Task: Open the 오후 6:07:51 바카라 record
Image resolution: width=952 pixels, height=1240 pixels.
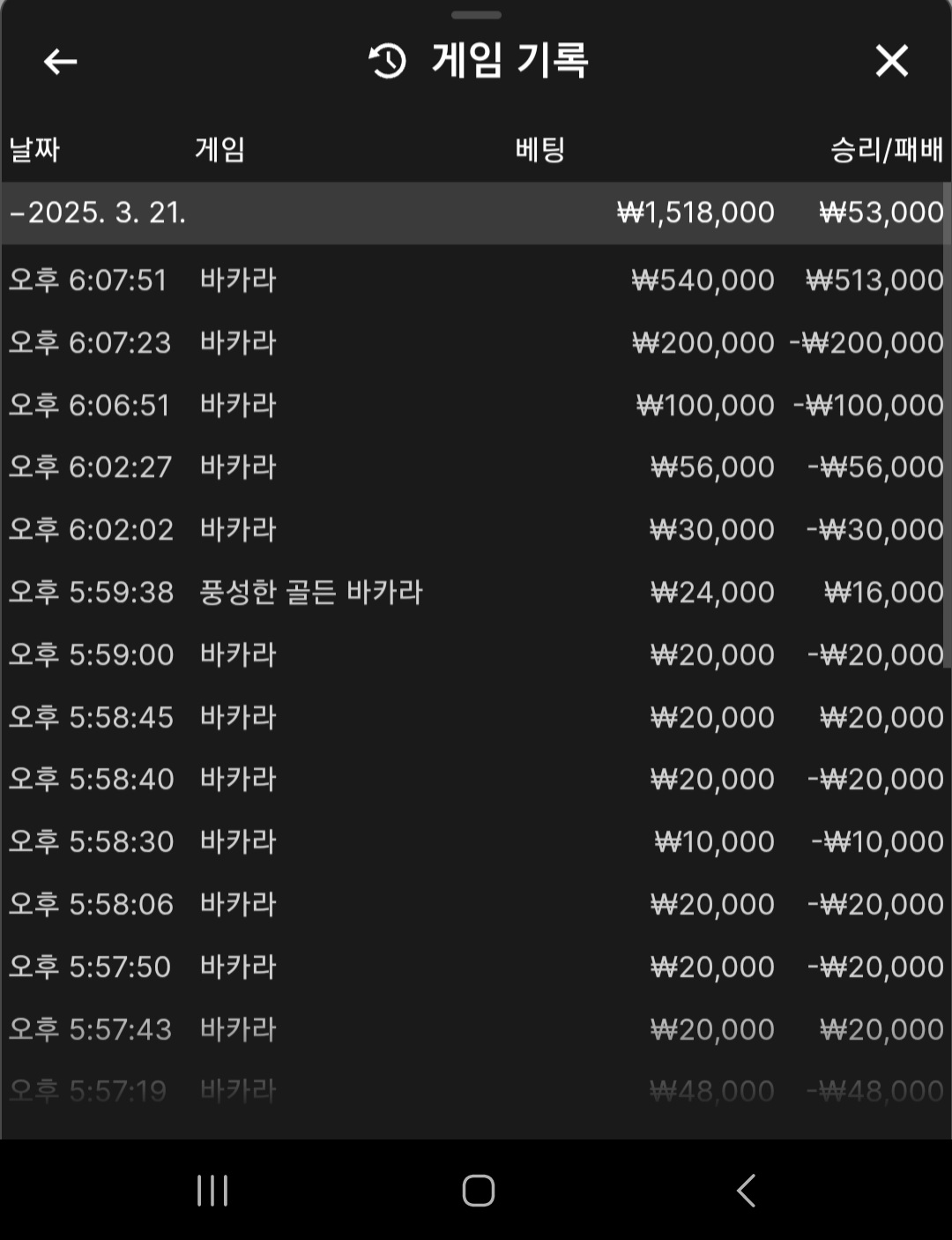Action: tap(476, 280)
